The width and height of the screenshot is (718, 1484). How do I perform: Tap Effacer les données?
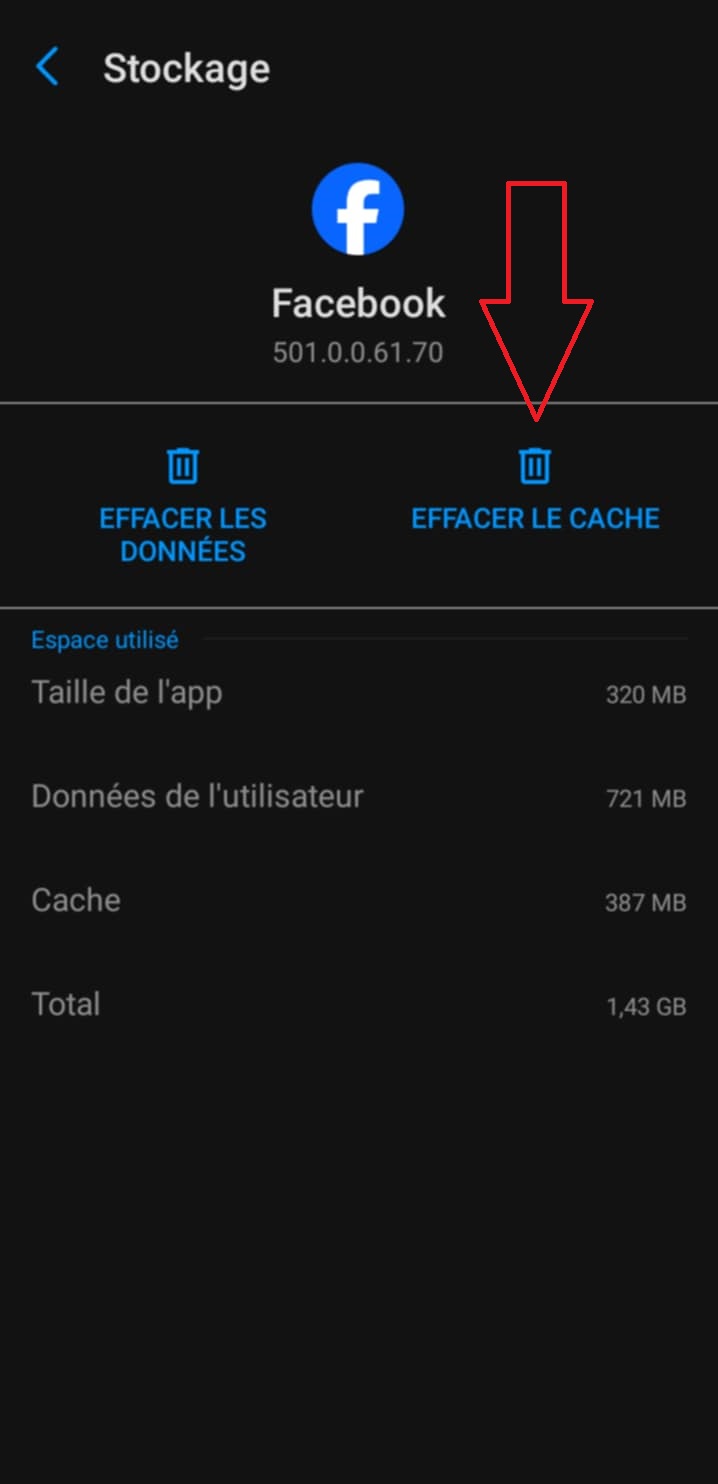coord(183,506)
